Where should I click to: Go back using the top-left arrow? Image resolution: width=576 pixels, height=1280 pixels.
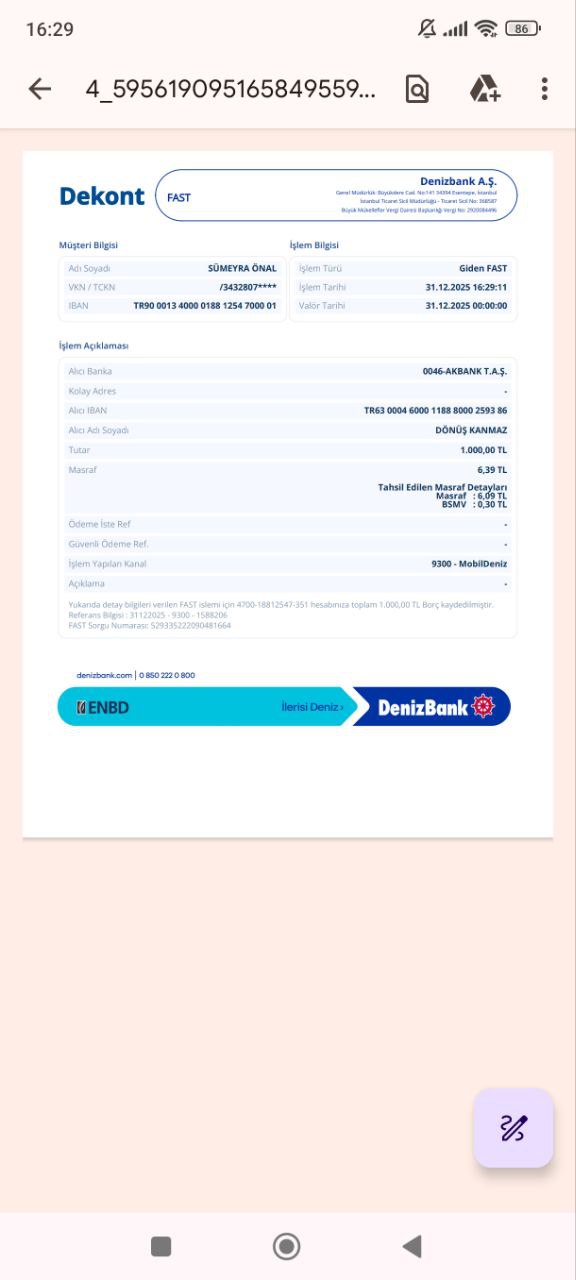pyautogui.click(x=39, y=89)
